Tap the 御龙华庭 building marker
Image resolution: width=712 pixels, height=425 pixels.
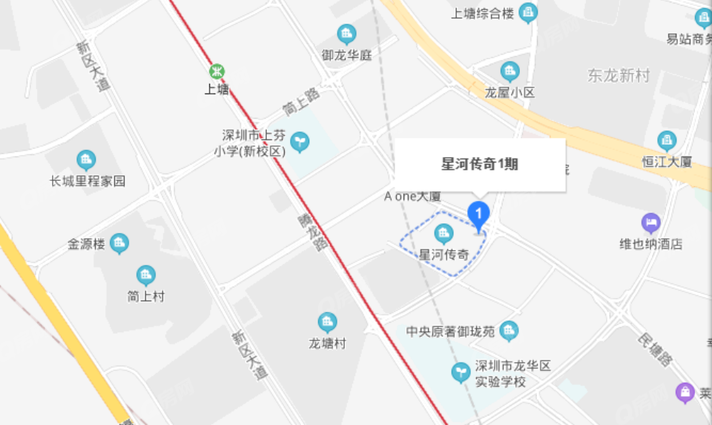[347, 34]
